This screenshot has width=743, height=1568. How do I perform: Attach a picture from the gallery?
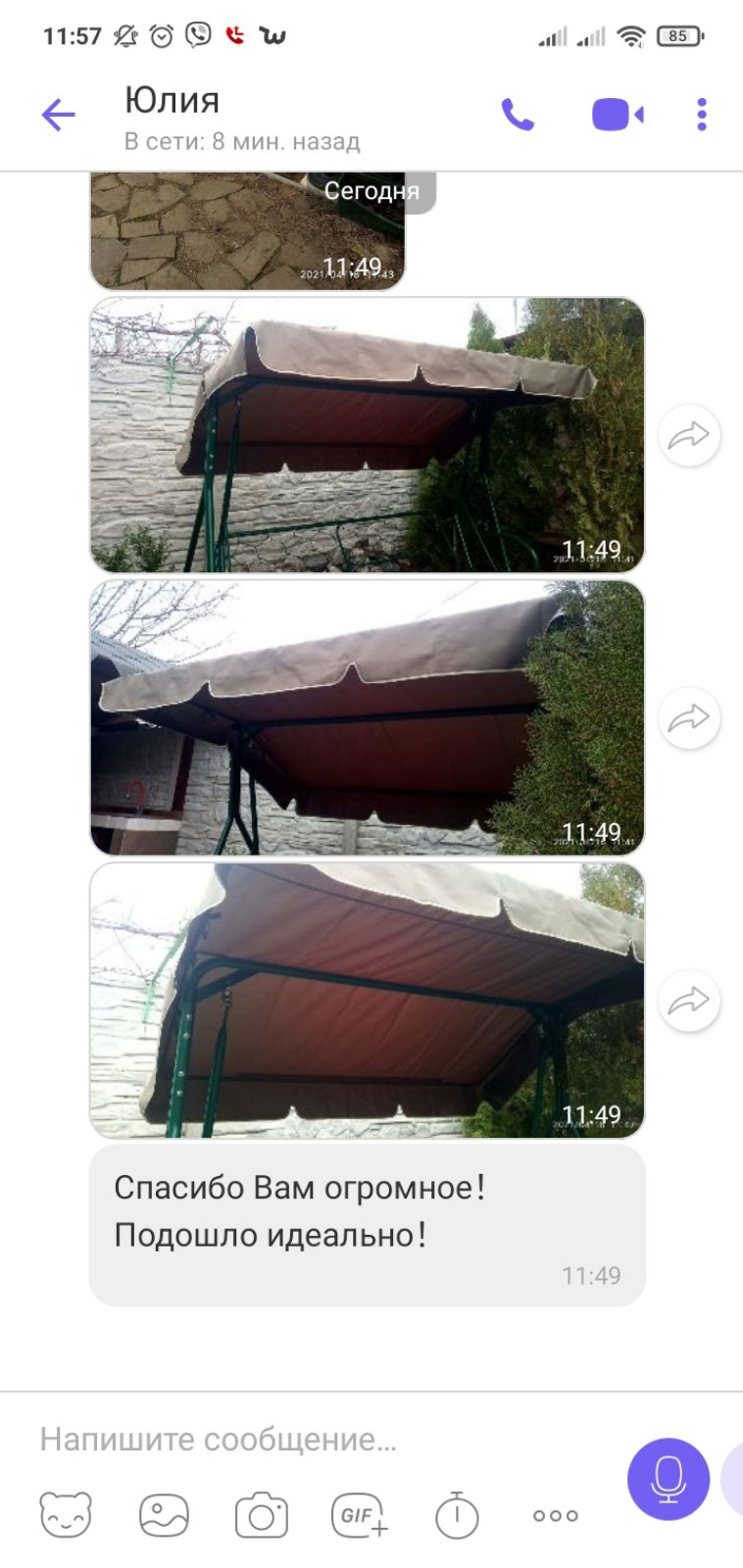click(164, 1515)
